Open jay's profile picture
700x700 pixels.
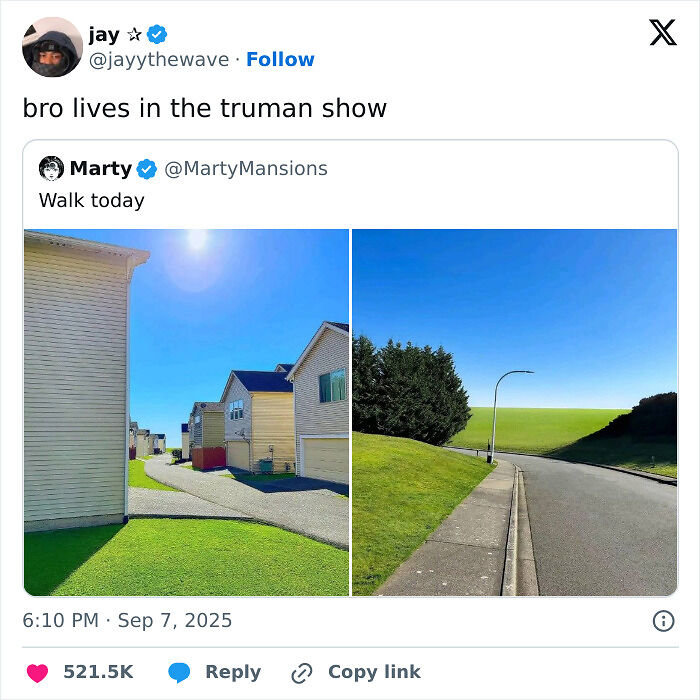click(x=52, y=47)
